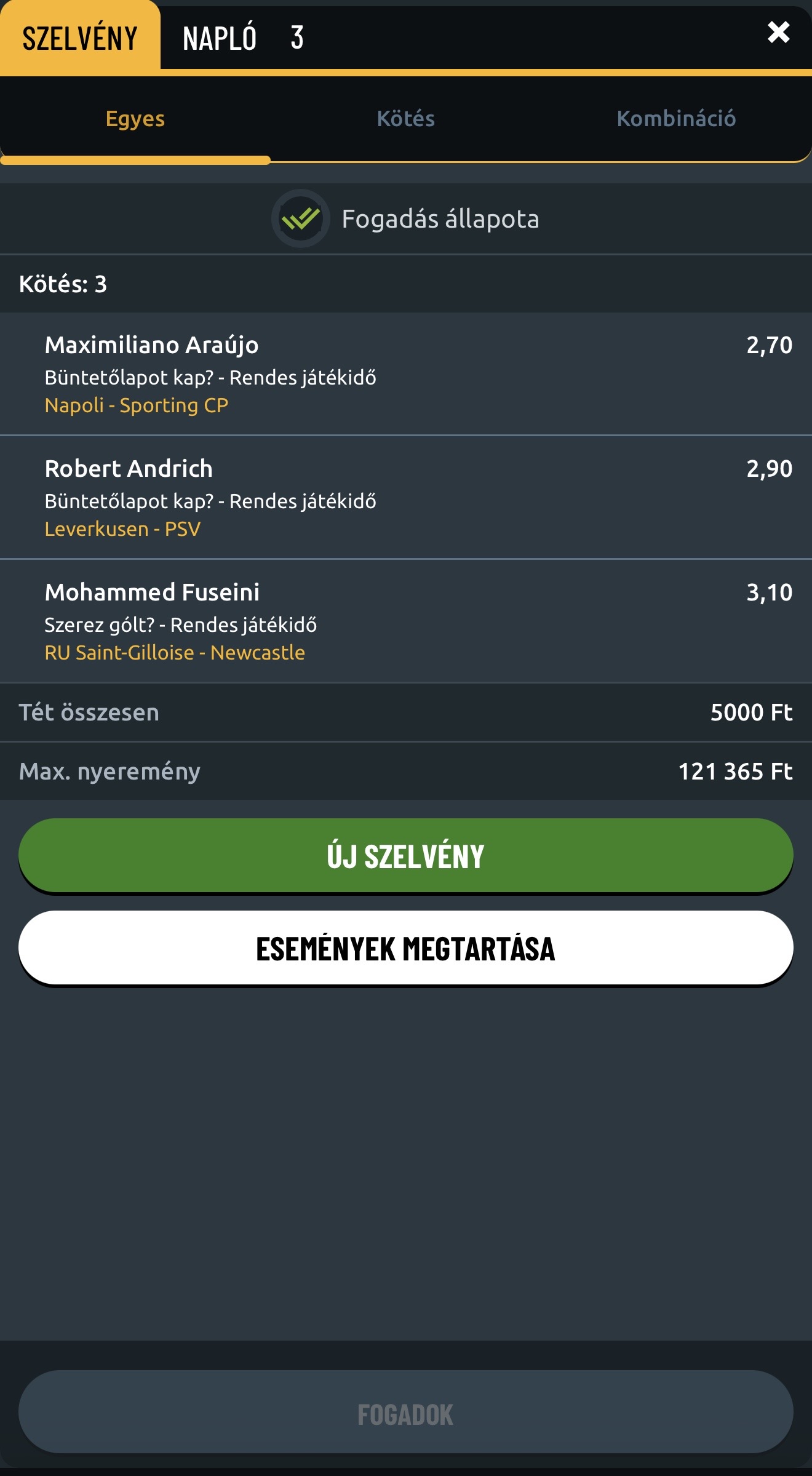Keep events with Események megtartása
Screen dimensions: 812x1476
(x=405, y=947)
